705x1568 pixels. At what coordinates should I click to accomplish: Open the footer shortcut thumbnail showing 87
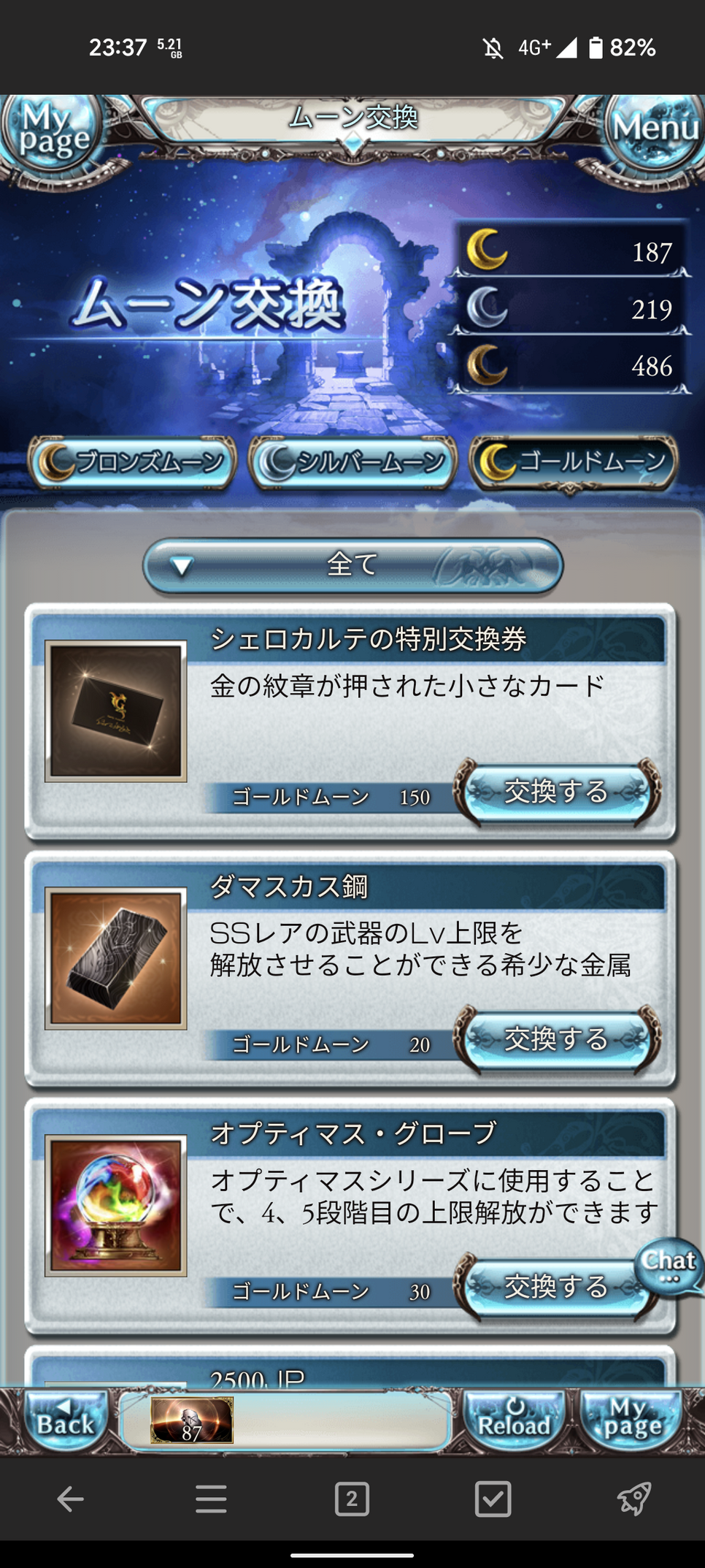point(191,1420)
